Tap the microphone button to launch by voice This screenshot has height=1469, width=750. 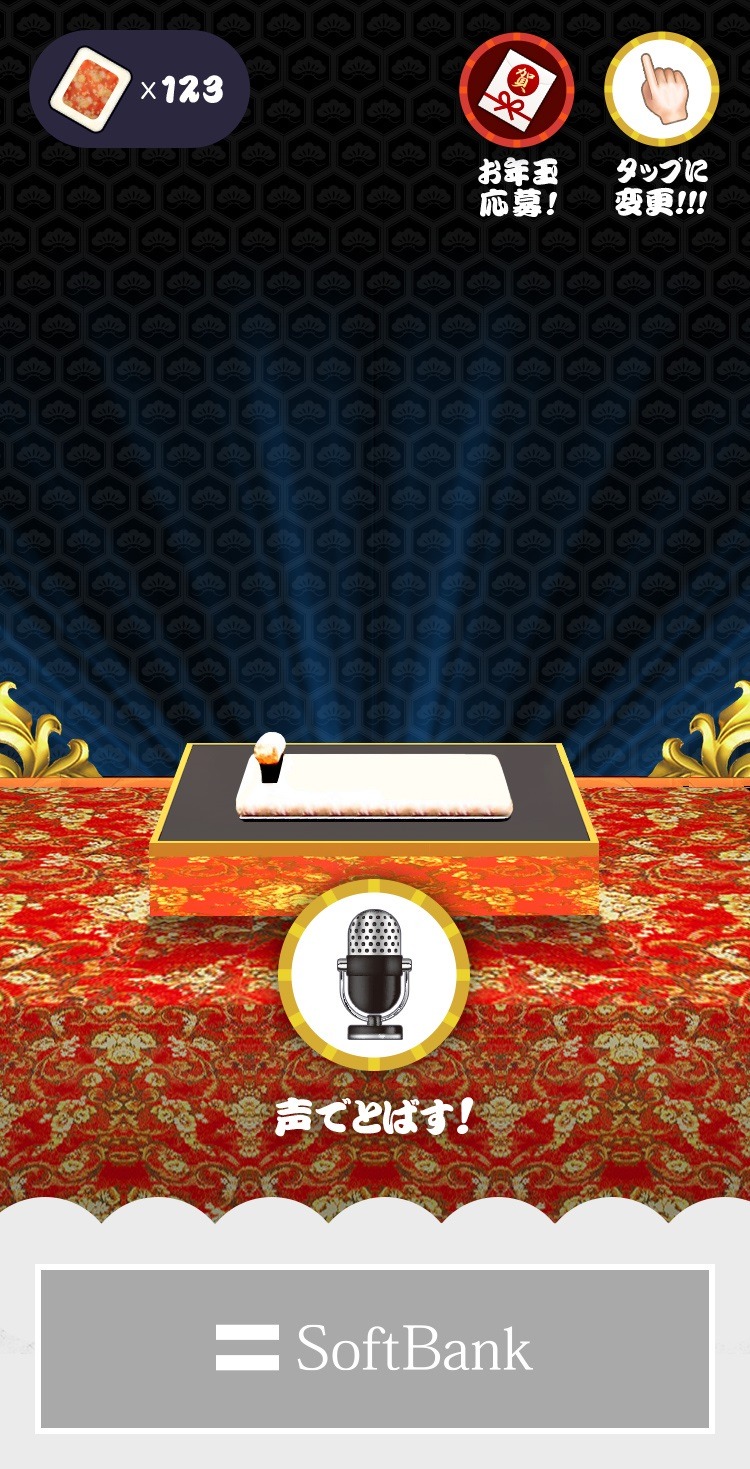pyautogui.click(x=374, y=974)
